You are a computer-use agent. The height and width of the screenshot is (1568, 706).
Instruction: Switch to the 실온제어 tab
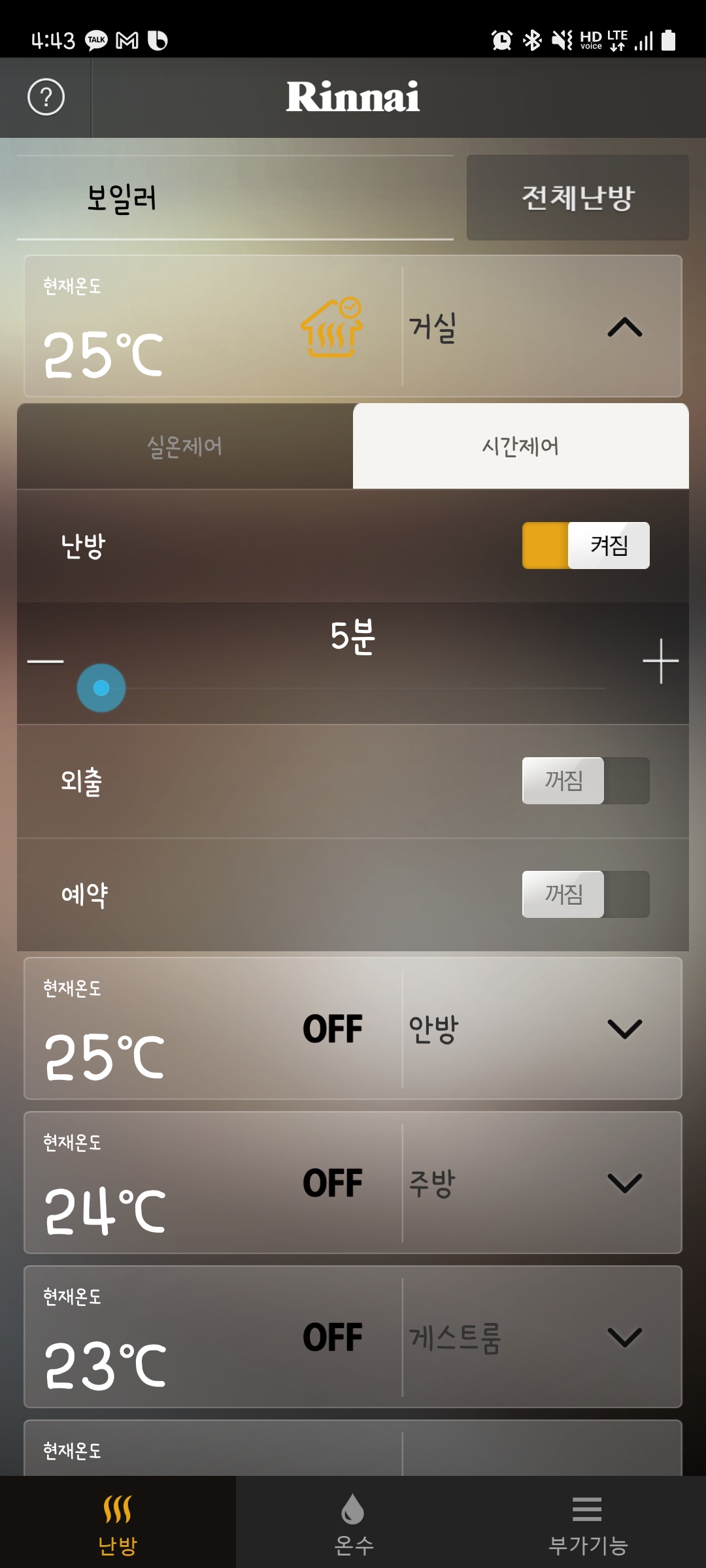pos(184,446)
